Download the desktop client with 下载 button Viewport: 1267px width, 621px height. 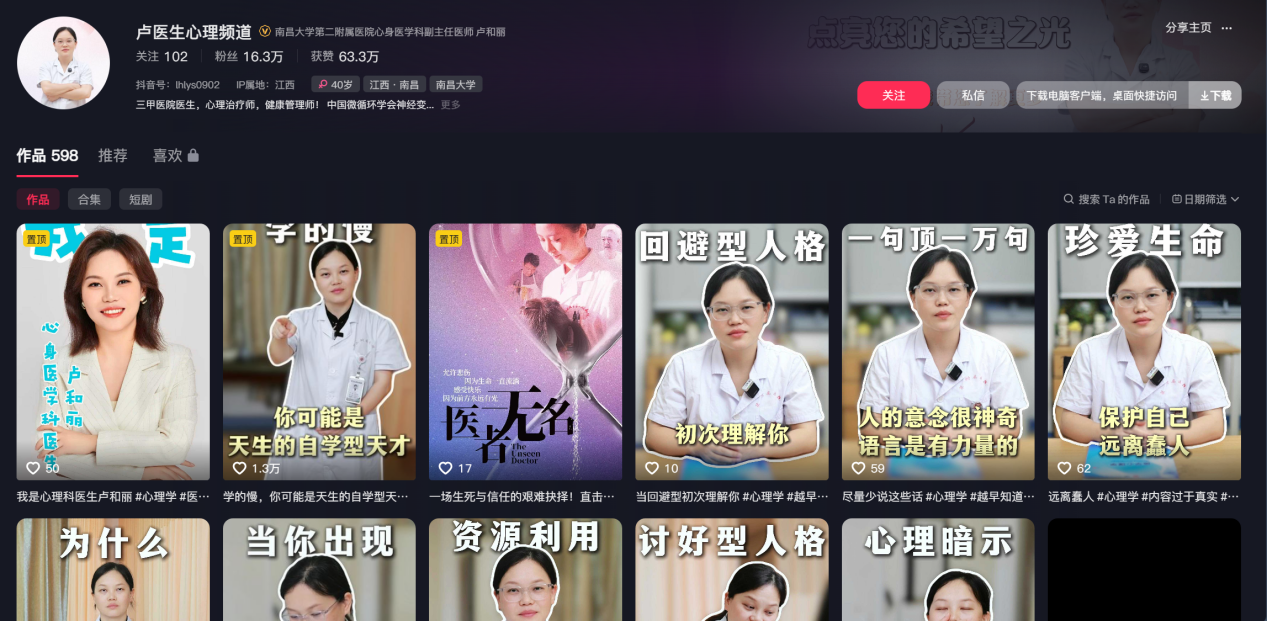[1217, 96]
